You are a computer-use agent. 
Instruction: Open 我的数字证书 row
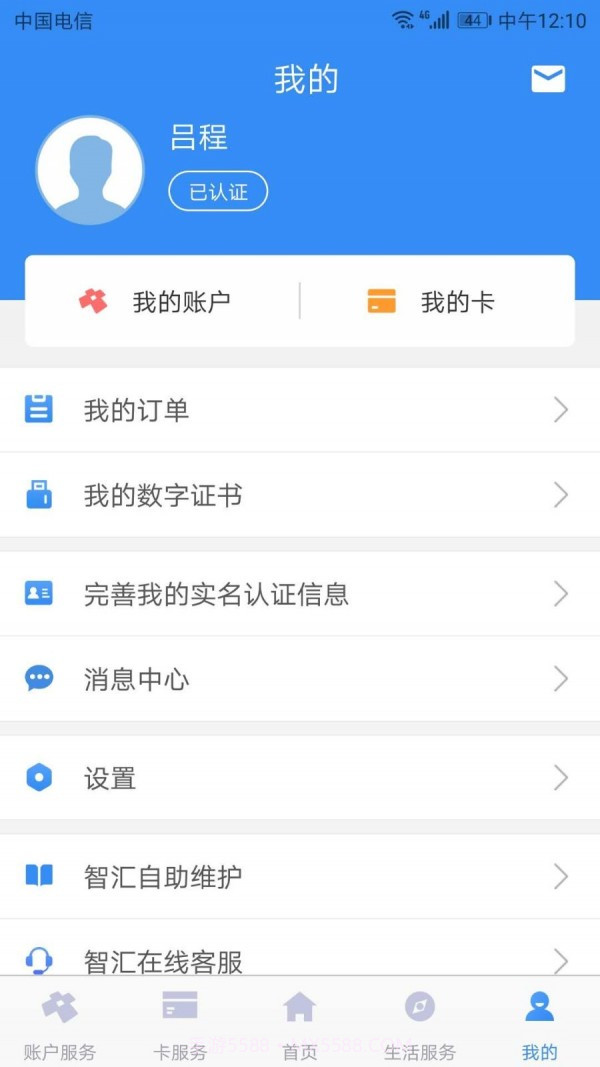pos(300,495)
